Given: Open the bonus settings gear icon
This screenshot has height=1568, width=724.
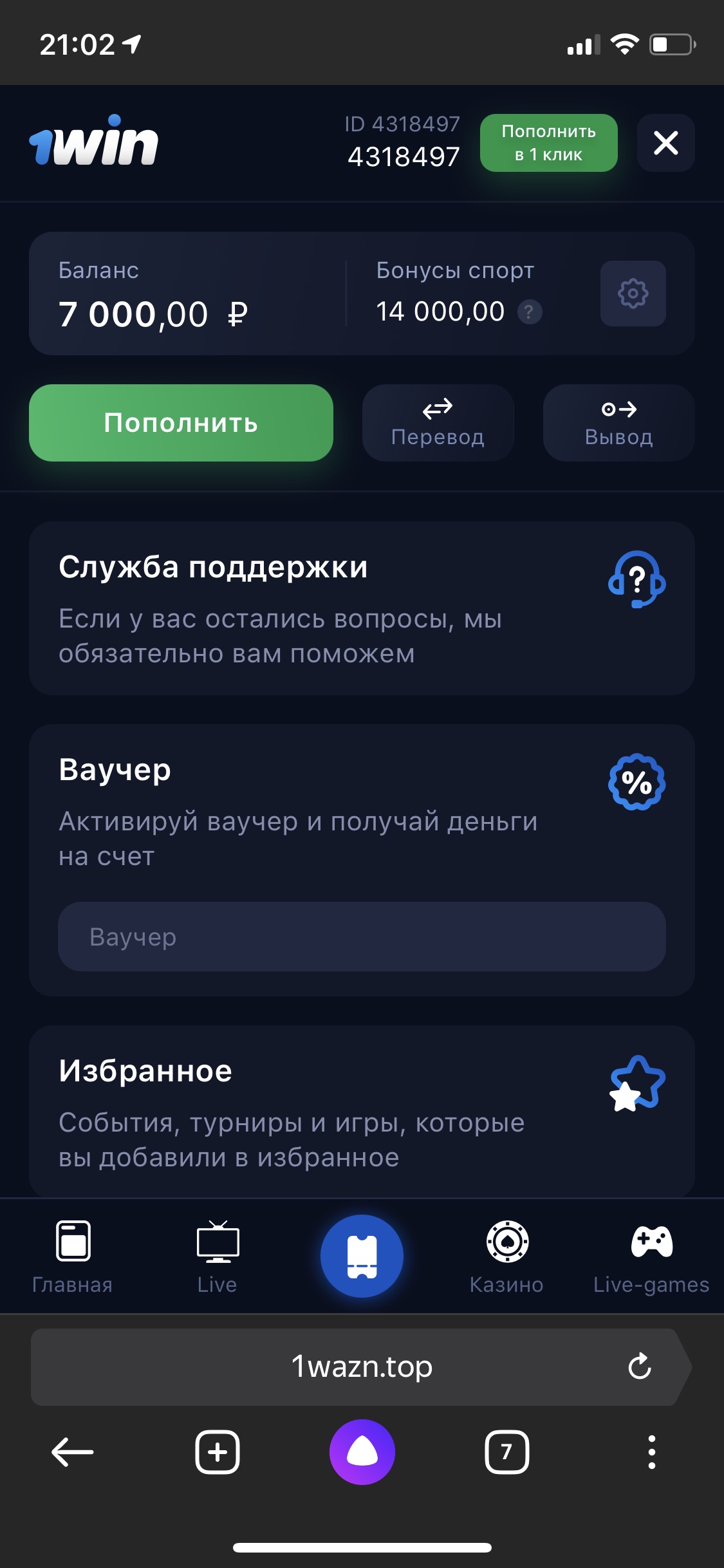Looking at the screenshot, I should click(633, 294).
